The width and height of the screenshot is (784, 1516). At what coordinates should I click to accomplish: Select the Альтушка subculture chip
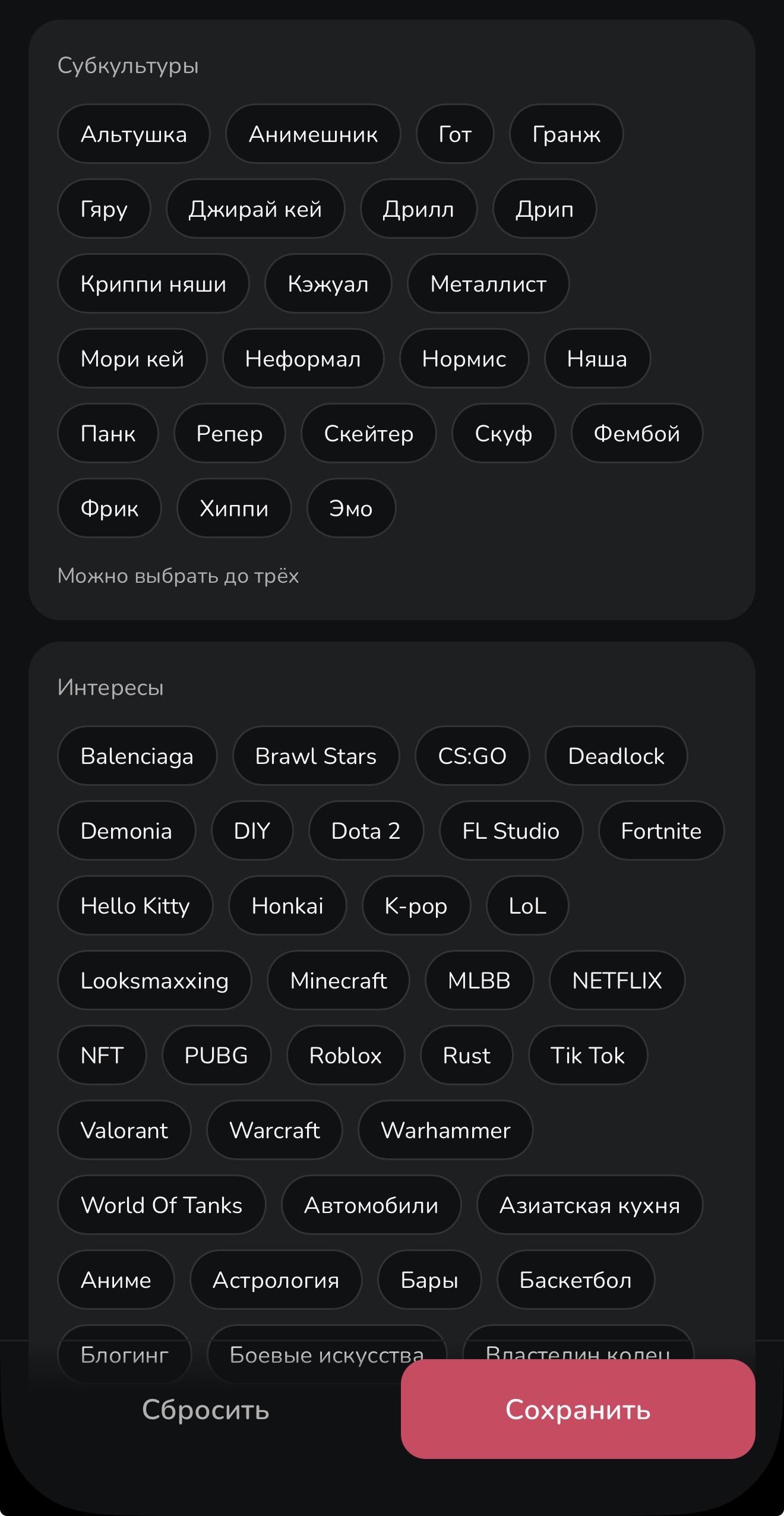134,134
